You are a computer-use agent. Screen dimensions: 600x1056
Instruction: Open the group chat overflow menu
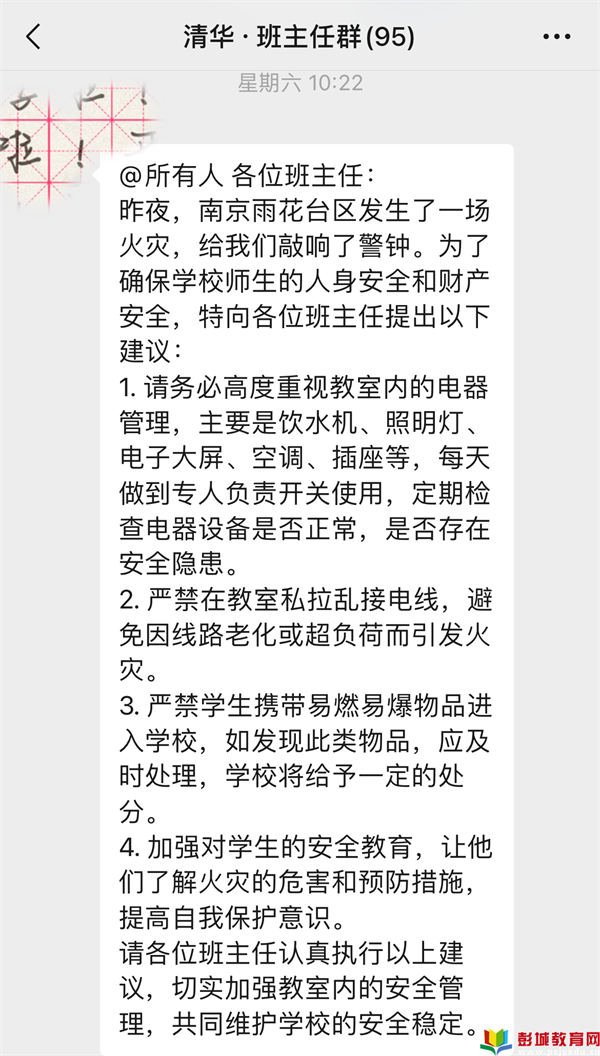(557, 37)
